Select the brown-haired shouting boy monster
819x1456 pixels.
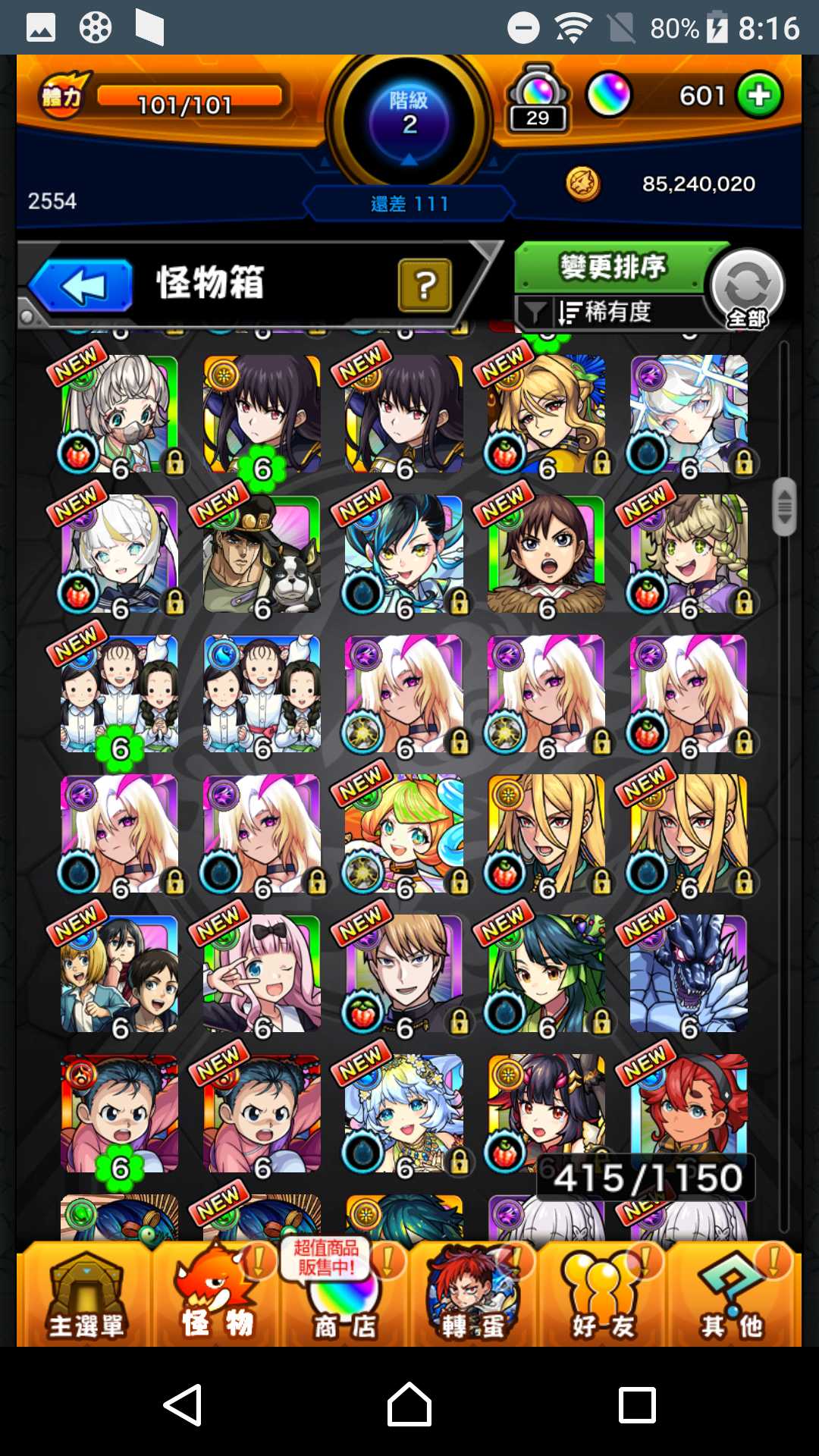coord(546,554)
